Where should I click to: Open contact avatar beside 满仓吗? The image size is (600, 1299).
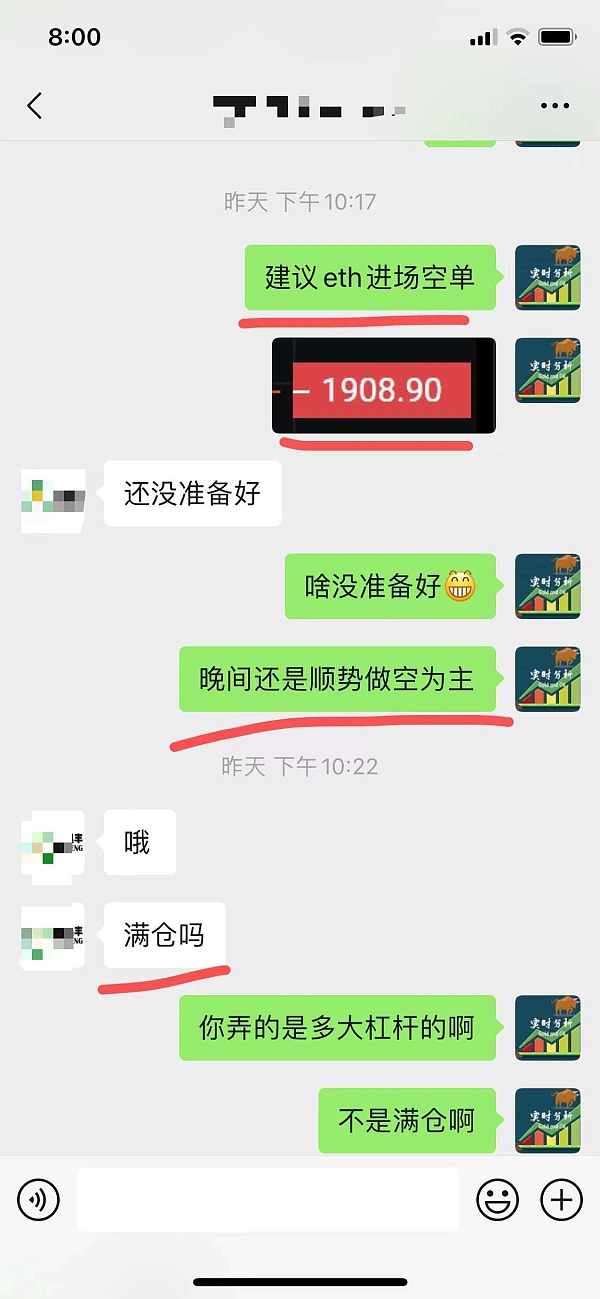pyautogui.click(x=53, y=936)
